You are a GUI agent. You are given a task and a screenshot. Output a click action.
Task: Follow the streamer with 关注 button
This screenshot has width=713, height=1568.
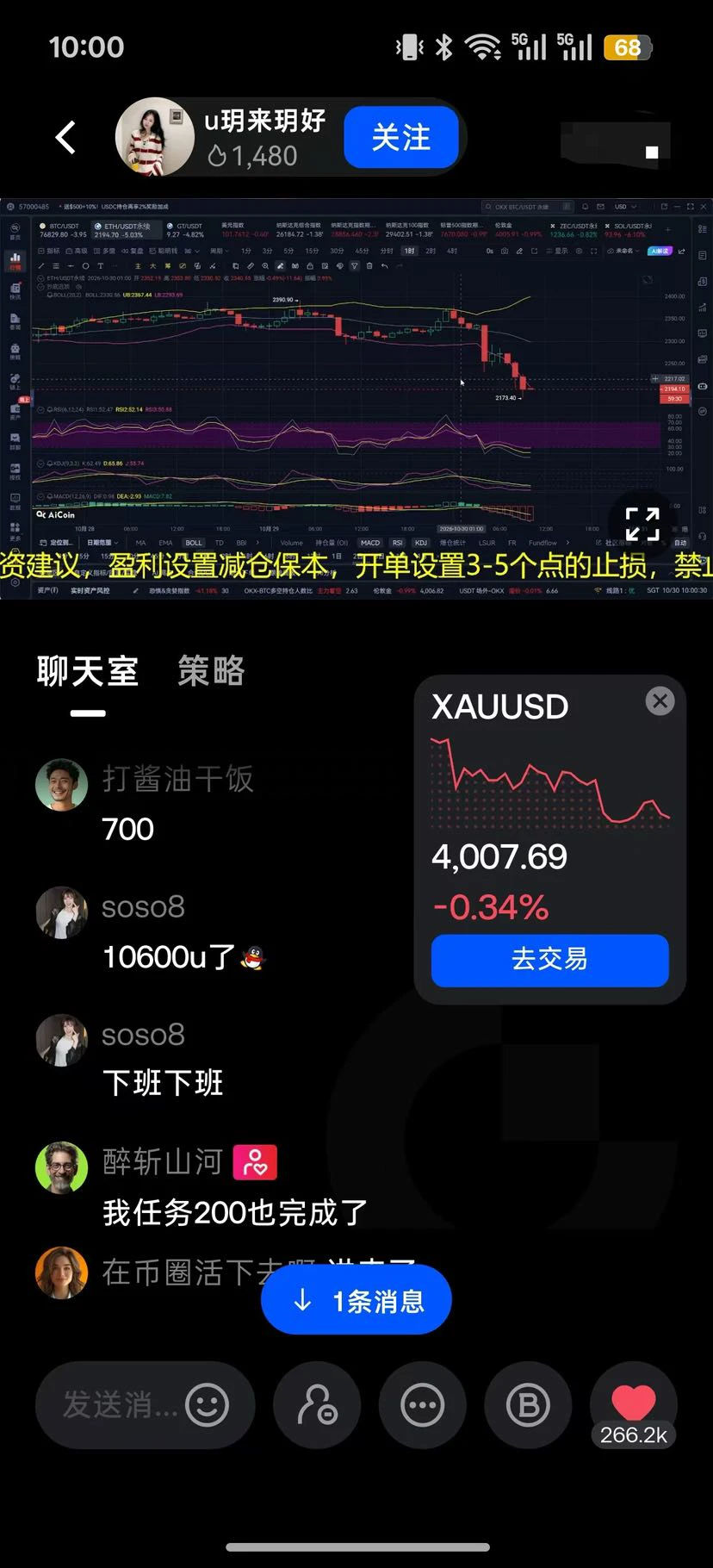click(400, 137)
